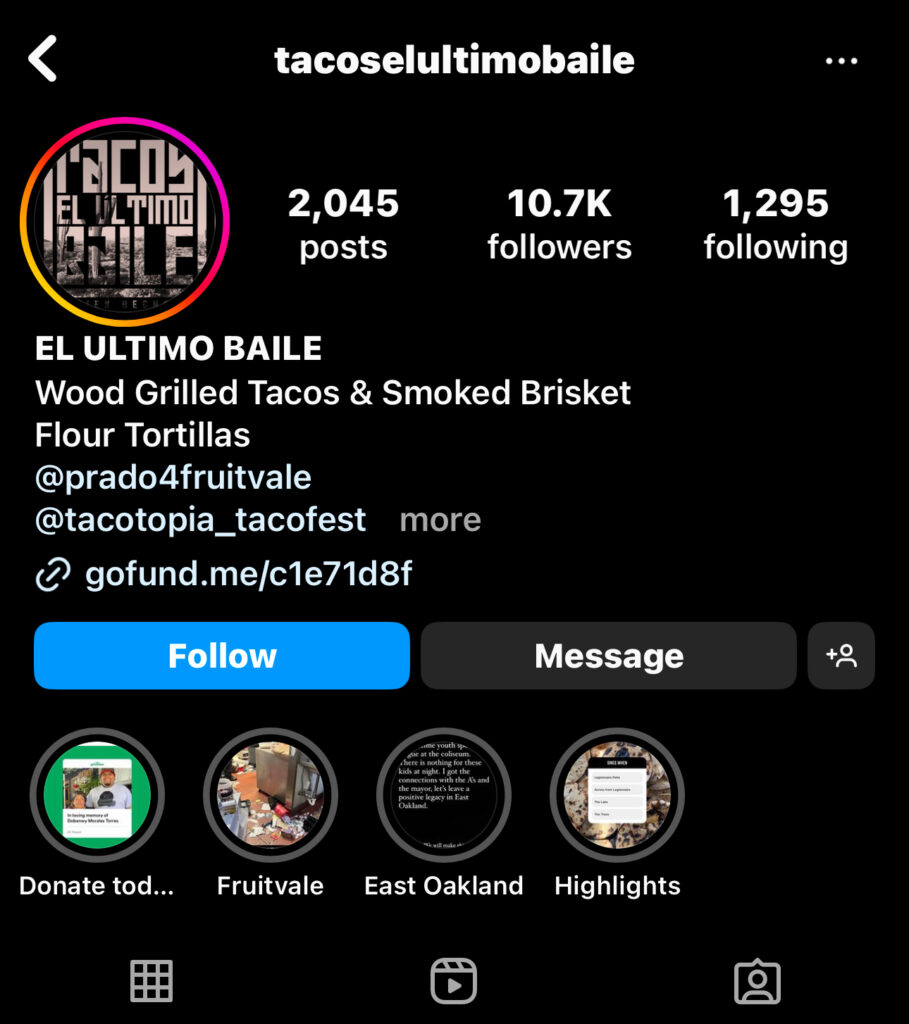Open the gofund.me link
909x1024 pixels.
tap(248, 574)
